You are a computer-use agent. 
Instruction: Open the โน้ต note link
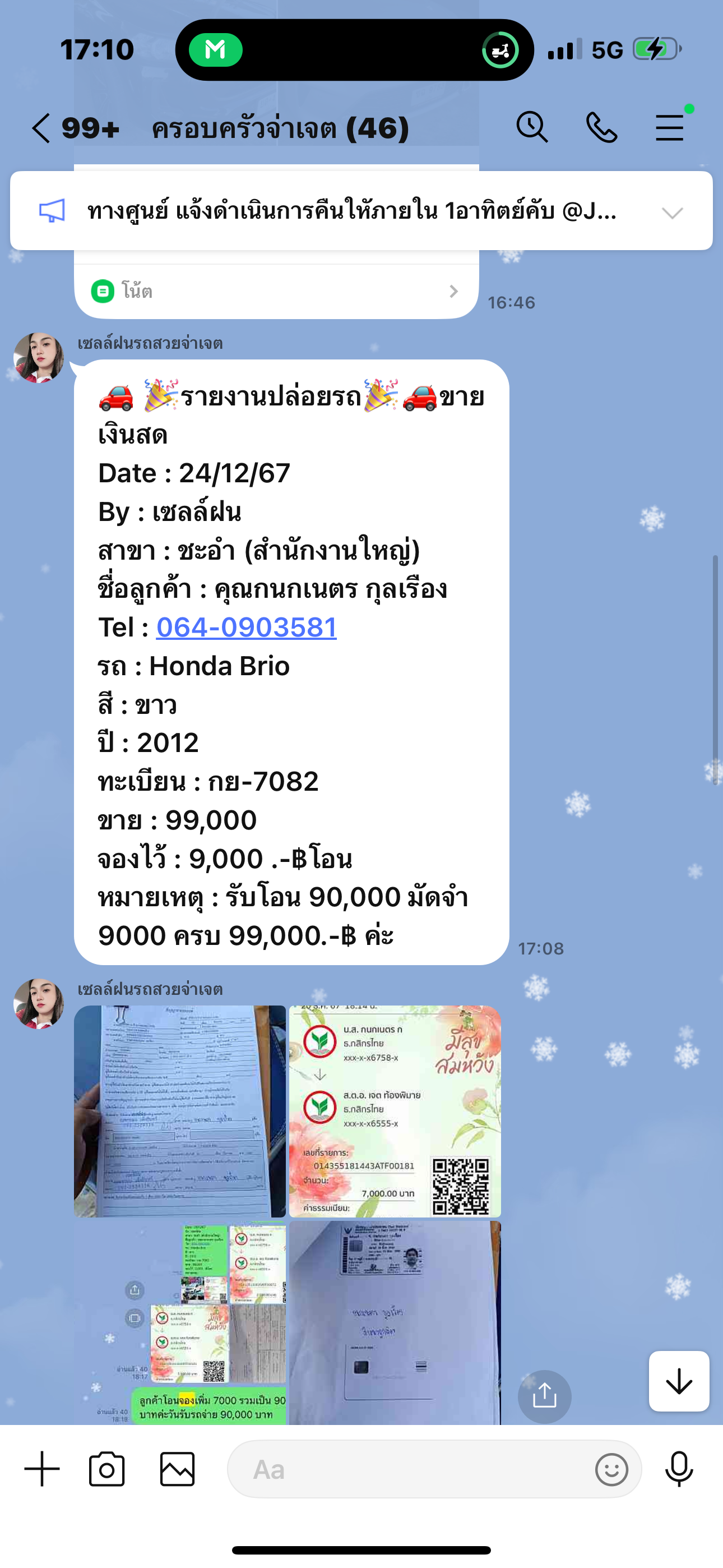pos(275,291)
